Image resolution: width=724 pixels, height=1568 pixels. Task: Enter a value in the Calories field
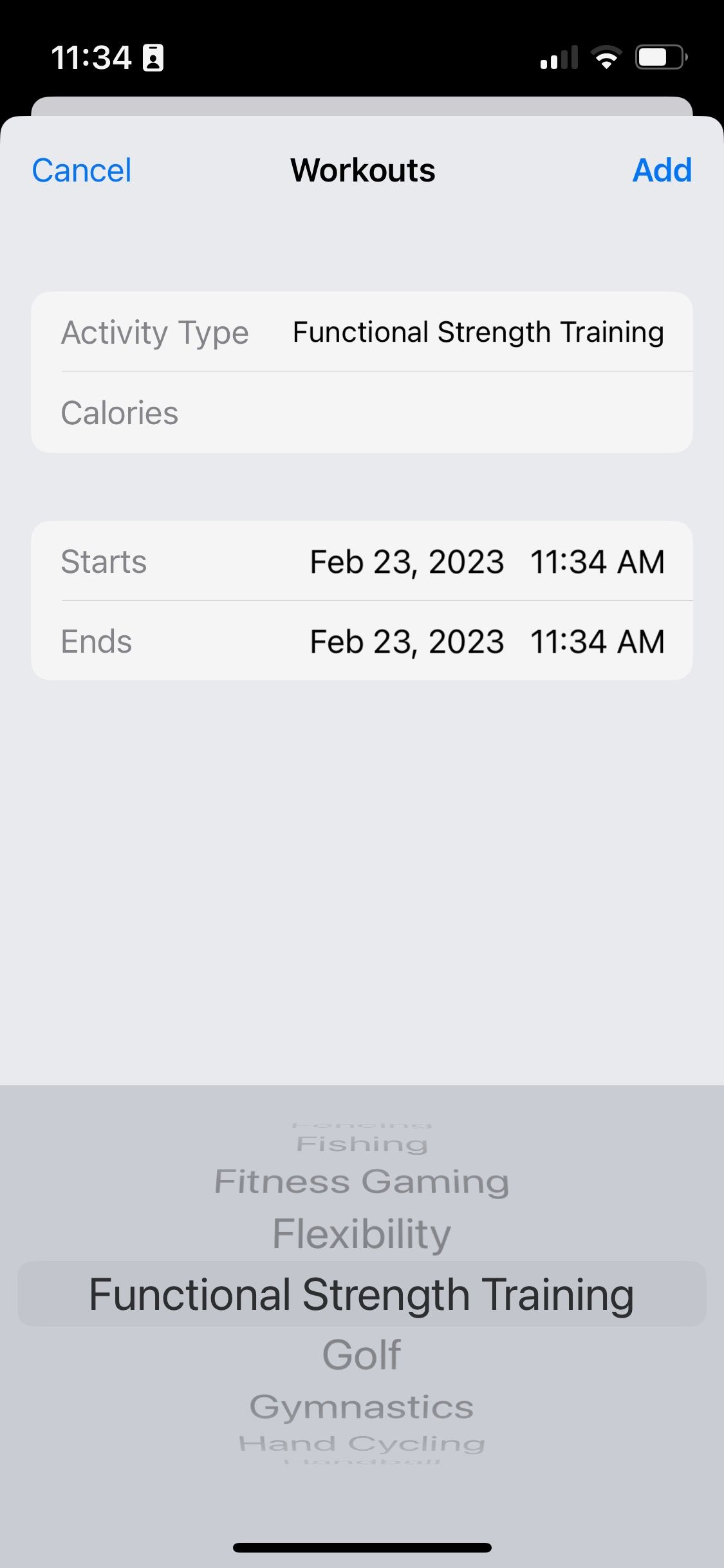[x=362, y=413]
